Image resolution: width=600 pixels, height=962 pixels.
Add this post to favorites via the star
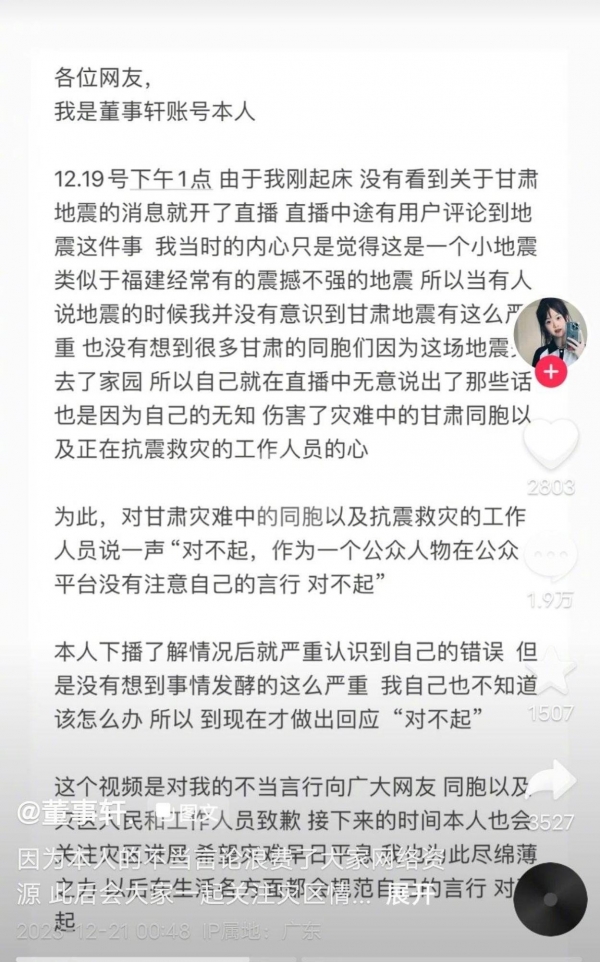point(550,671)
